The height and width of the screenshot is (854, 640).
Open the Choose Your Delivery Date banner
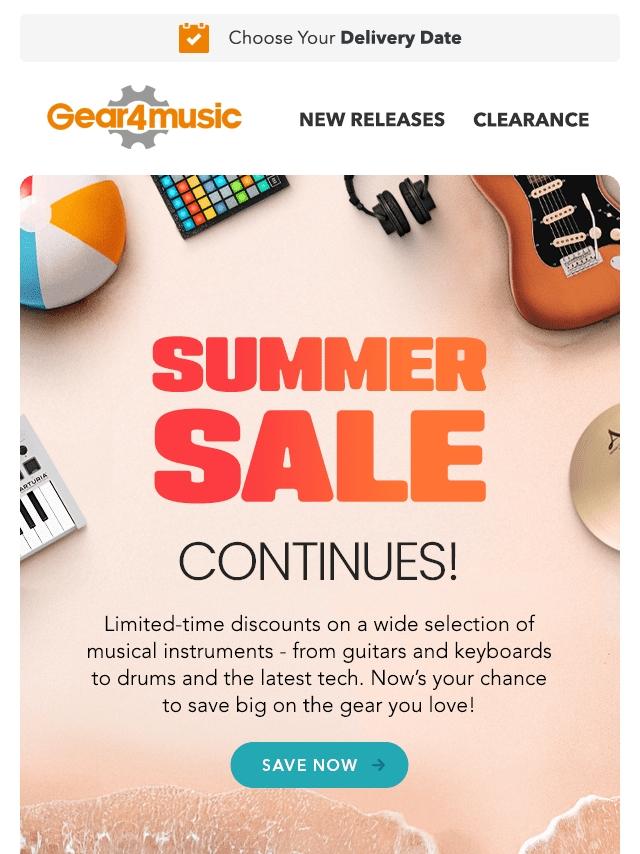click(x=320, y=38)
